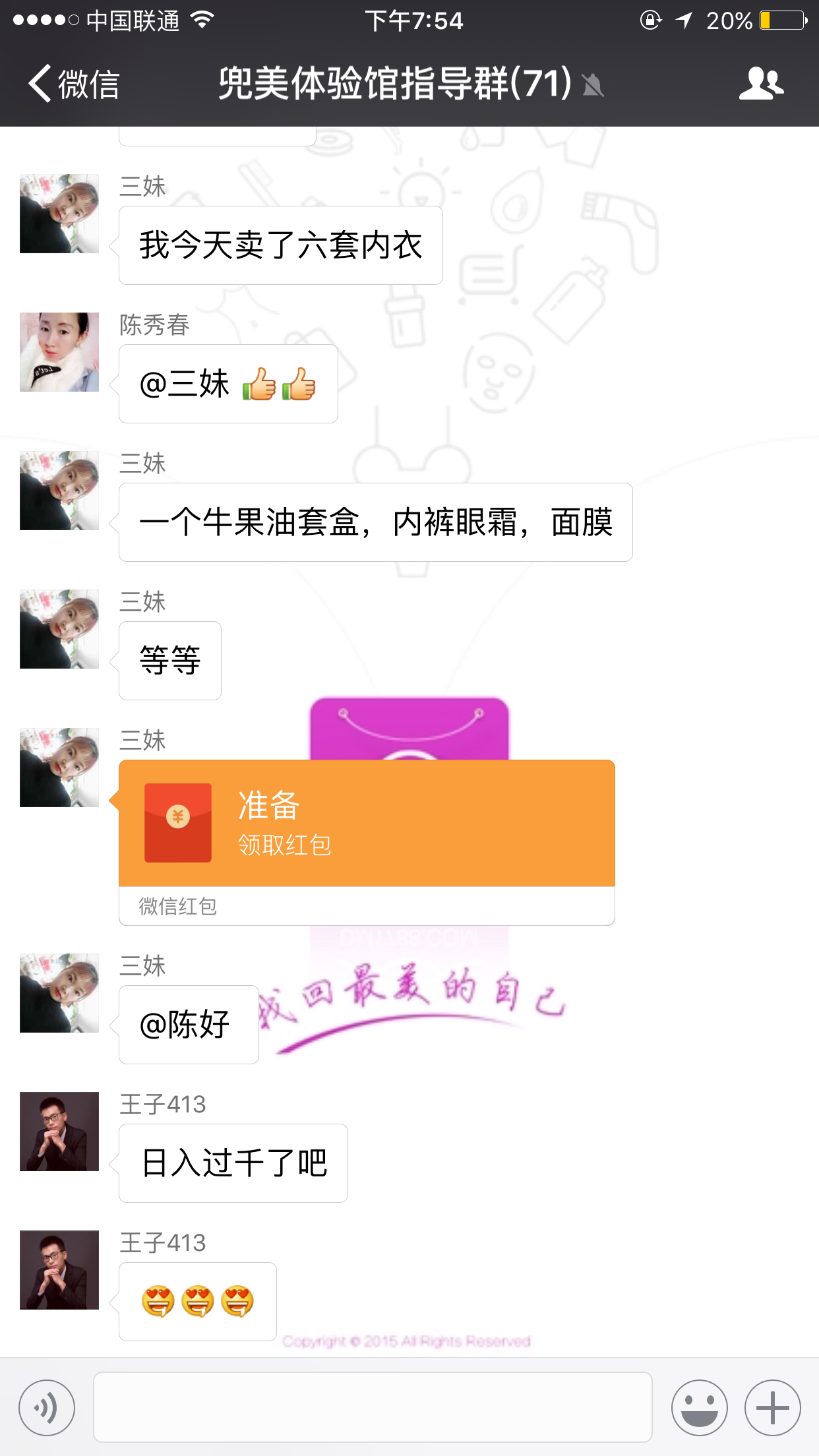The height and width of the screenshot is (1456, 819).
Task: Open 三妹's avatar beside 我今天卖了六套内衣
Action: tap(59, 214)
